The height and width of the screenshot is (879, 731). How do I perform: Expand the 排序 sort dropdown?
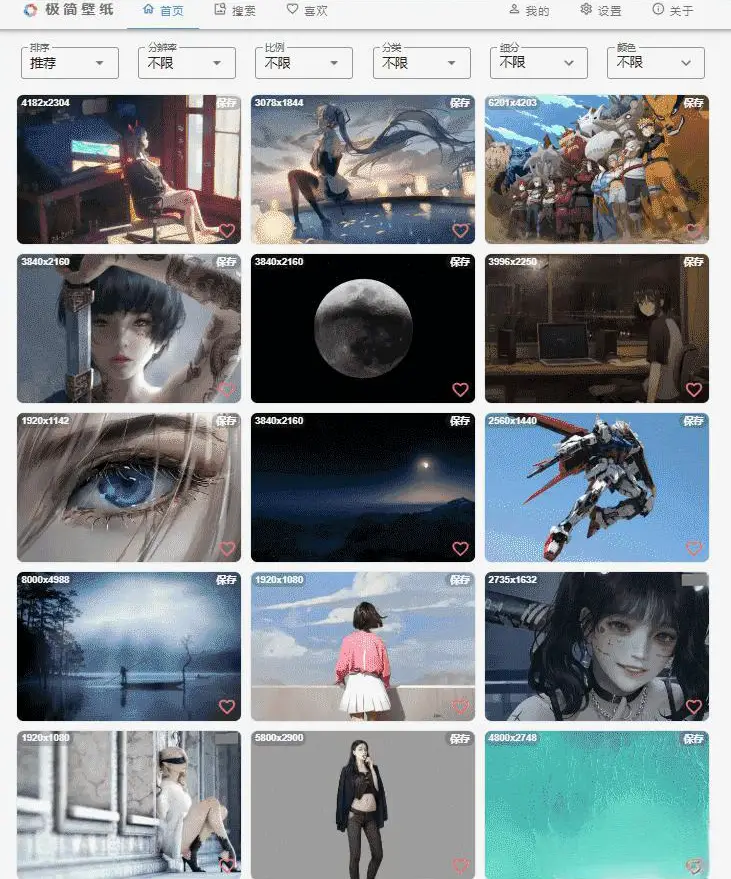pos(70,63)
